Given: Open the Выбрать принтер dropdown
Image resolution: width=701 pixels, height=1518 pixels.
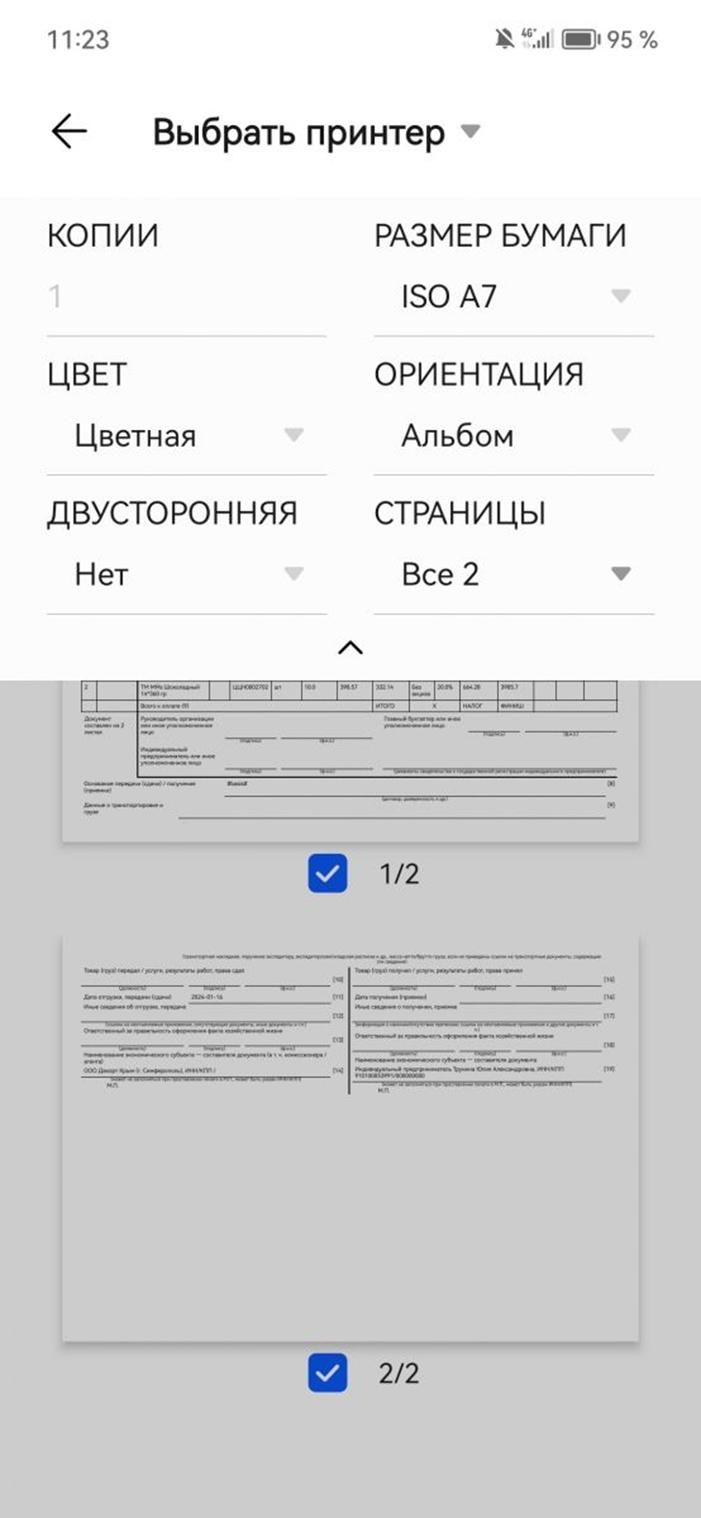Looking at the screenshot, I should click(315, 132).
